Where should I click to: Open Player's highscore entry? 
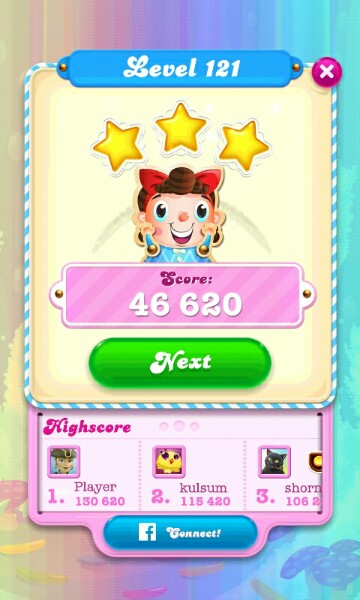(88, 476)
